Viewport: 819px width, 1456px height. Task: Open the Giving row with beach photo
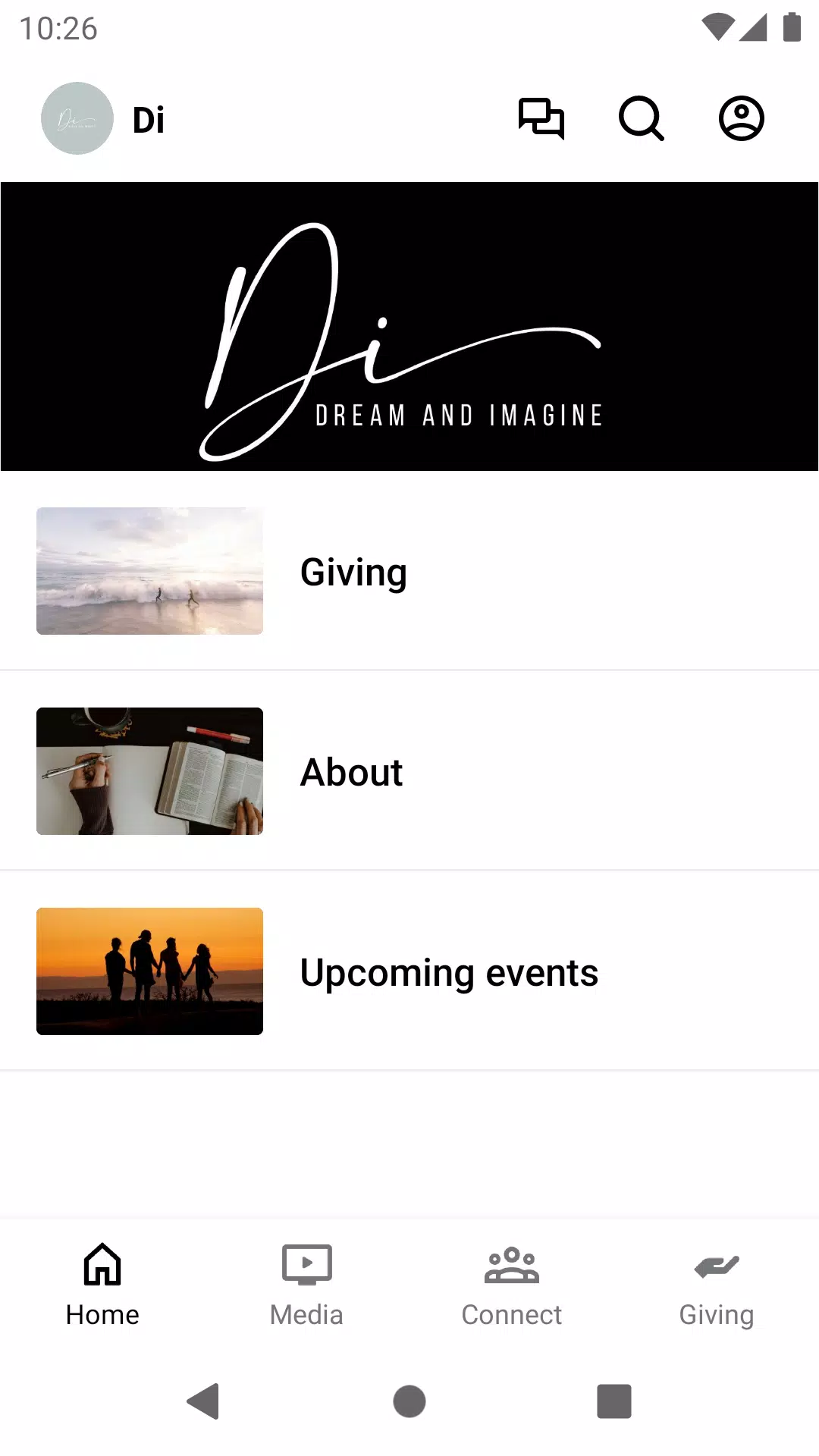[x=409, y=571]
